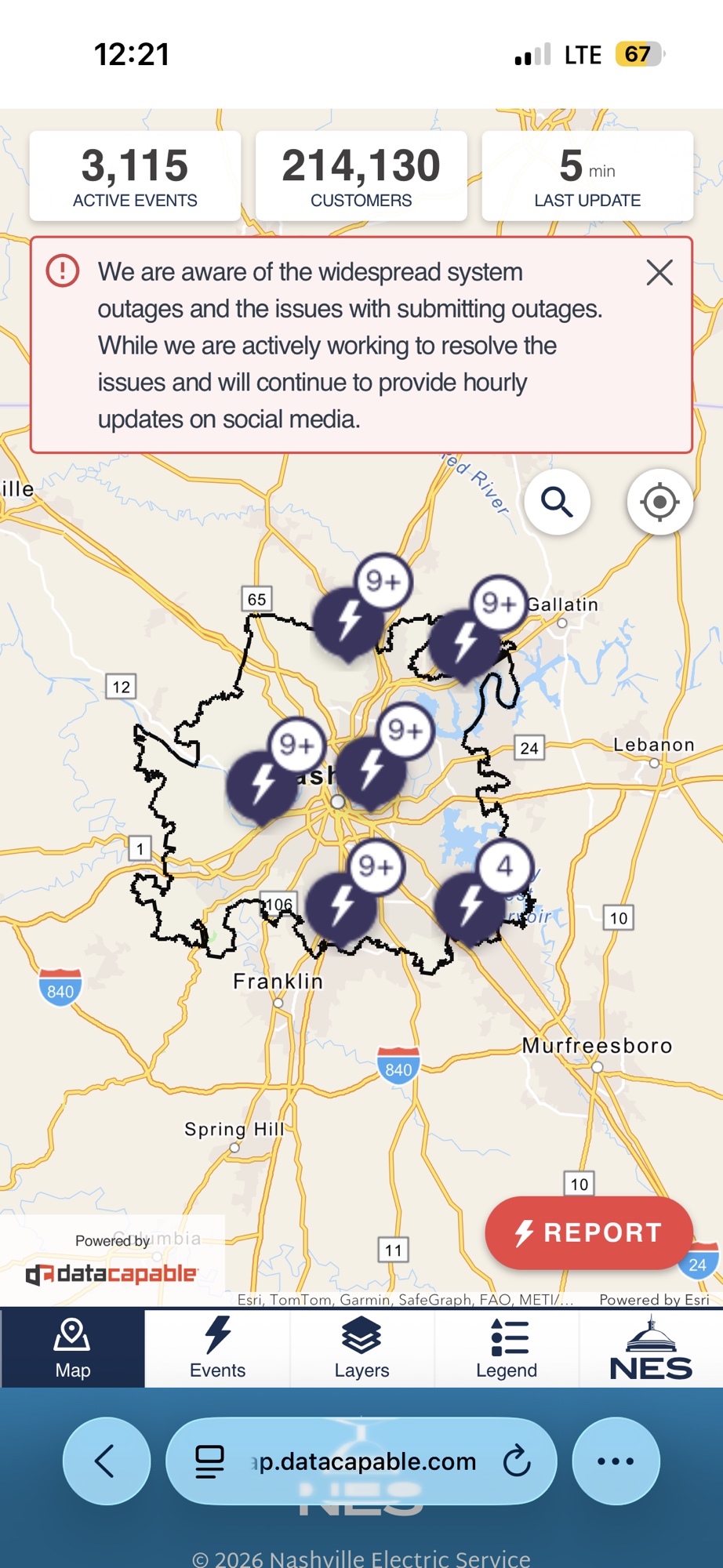723x1568 pixels.
Task: Open the Layers tab
Action: [361, 1348]
